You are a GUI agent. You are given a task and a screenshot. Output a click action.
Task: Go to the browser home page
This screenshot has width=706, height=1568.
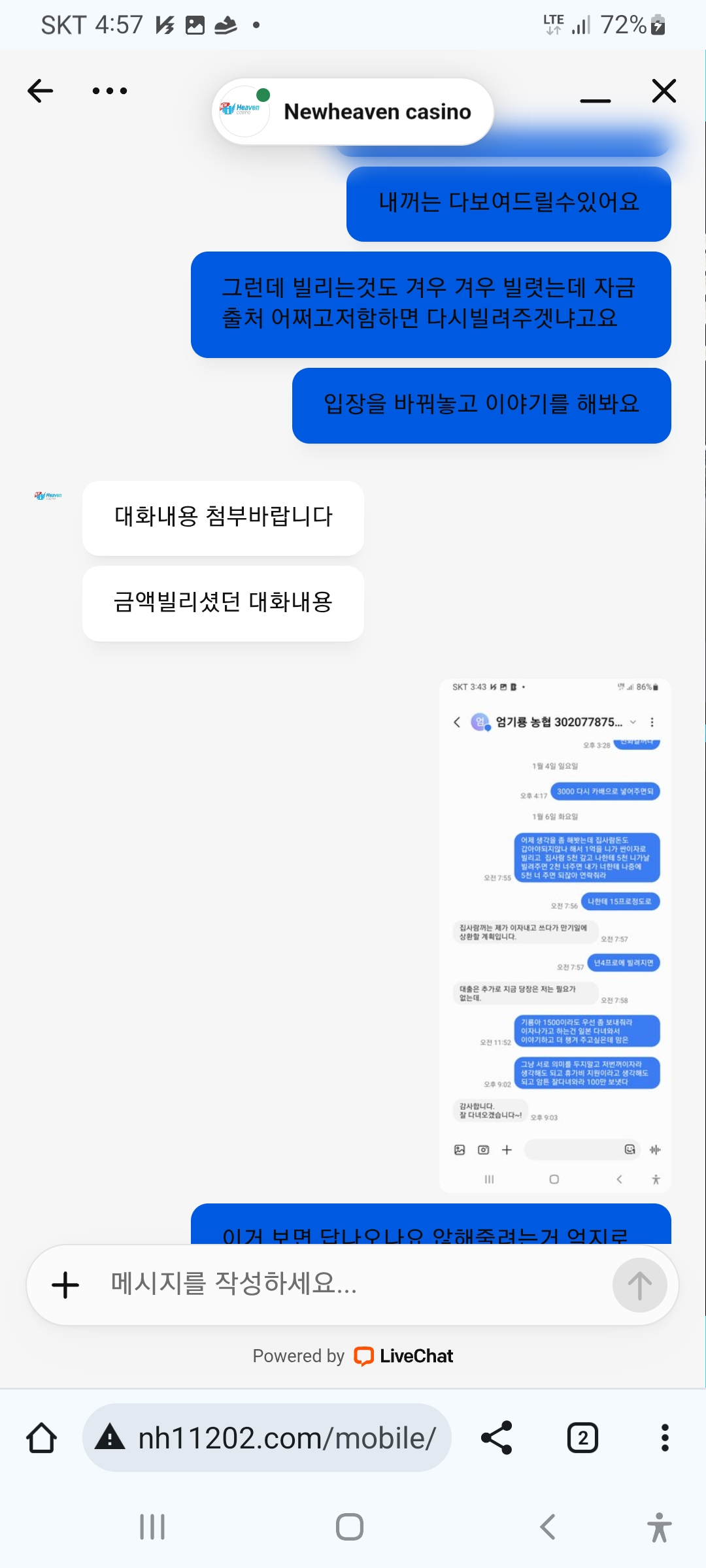click(x=42, y=1438)
